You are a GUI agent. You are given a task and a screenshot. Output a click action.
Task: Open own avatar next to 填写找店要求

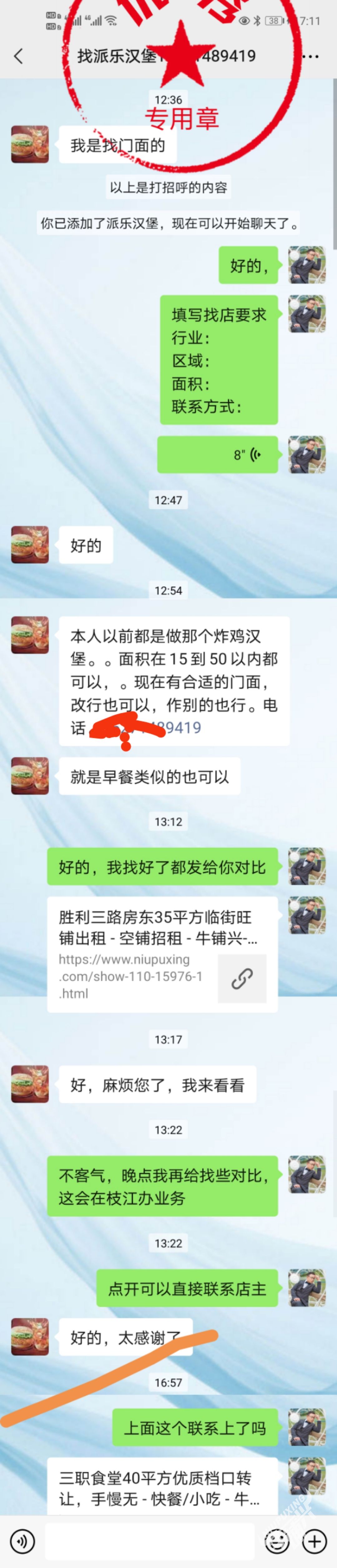point(306,314)
